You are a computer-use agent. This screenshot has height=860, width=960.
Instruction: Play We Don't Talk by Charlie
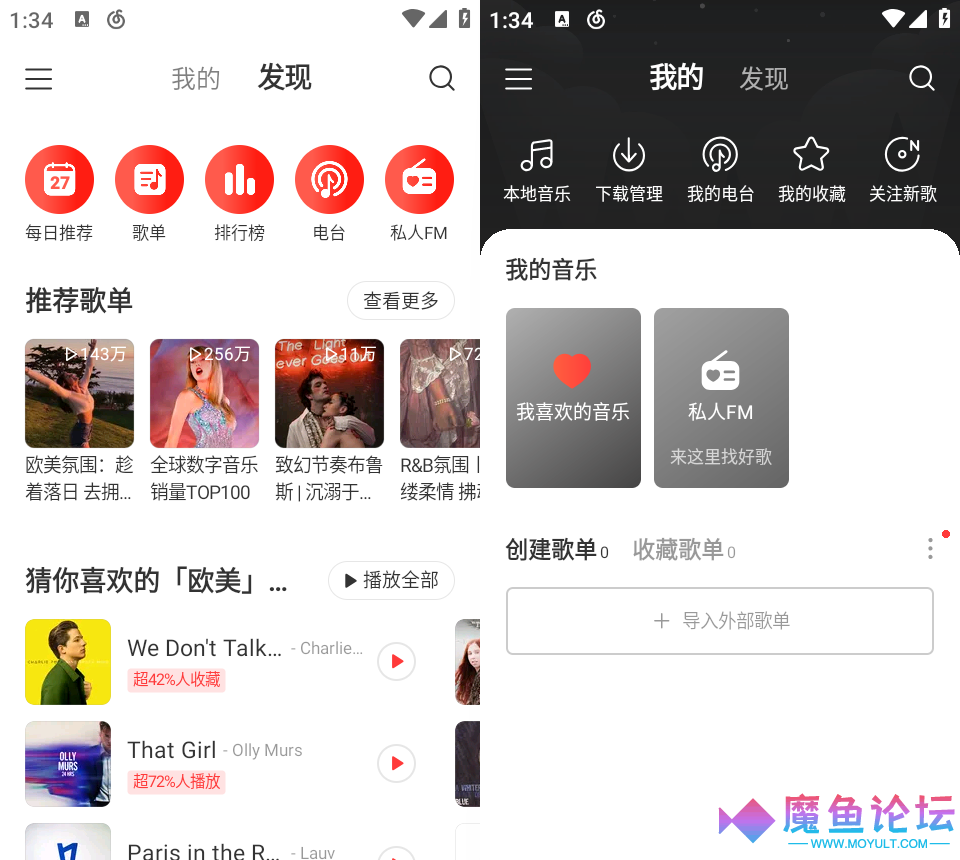(x=397, y=661)
